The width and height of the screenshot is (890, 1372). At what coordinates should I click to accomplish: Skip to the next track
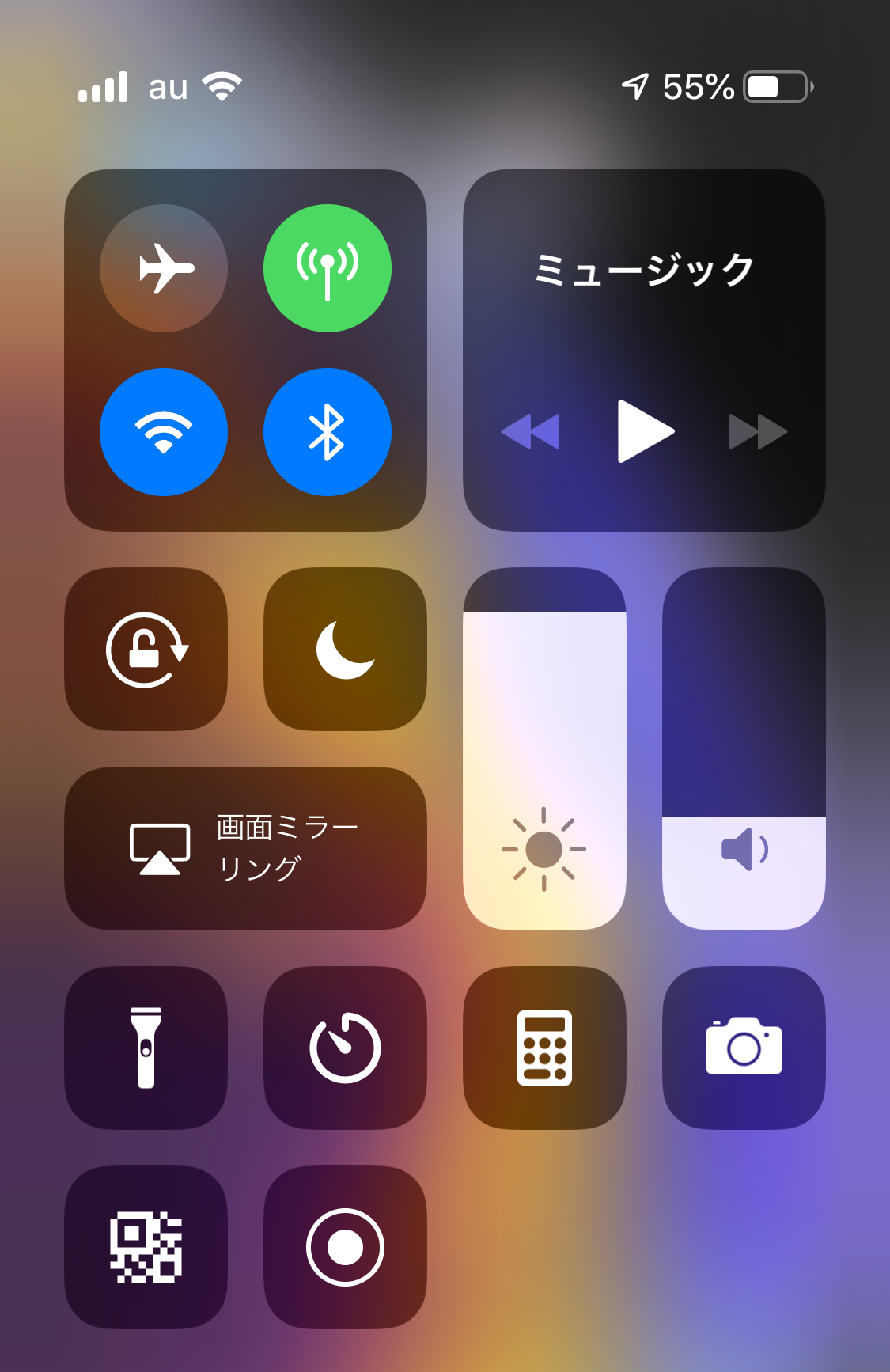click(x=757, y=431)
